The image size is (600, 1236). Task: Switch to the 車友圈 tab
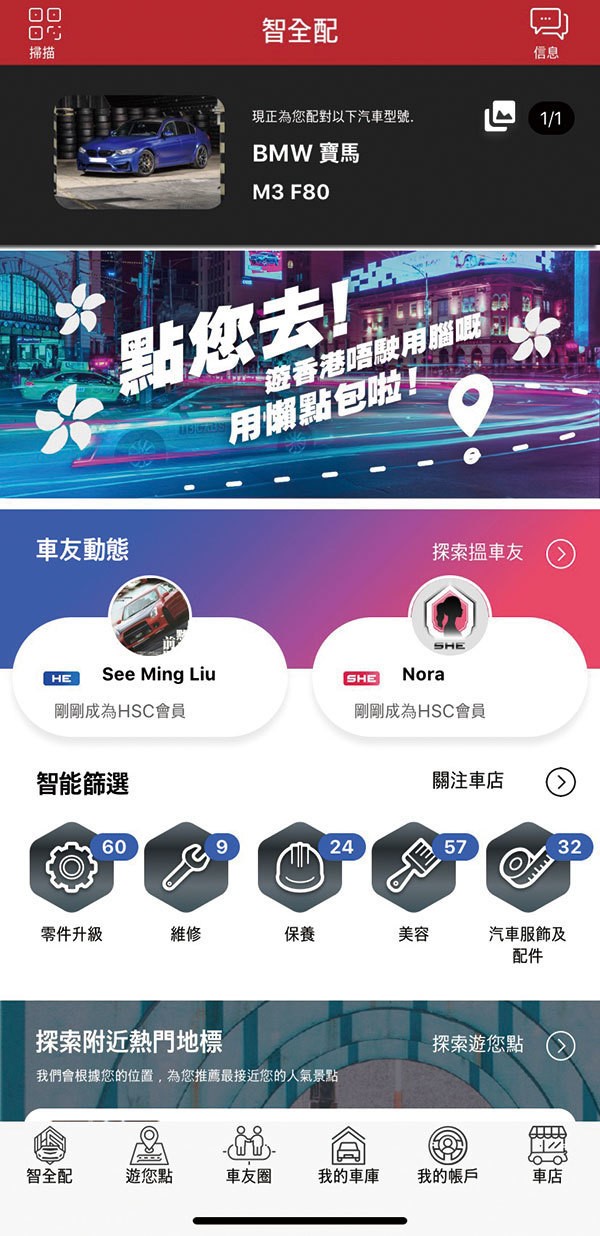(x=249, y=1157)
